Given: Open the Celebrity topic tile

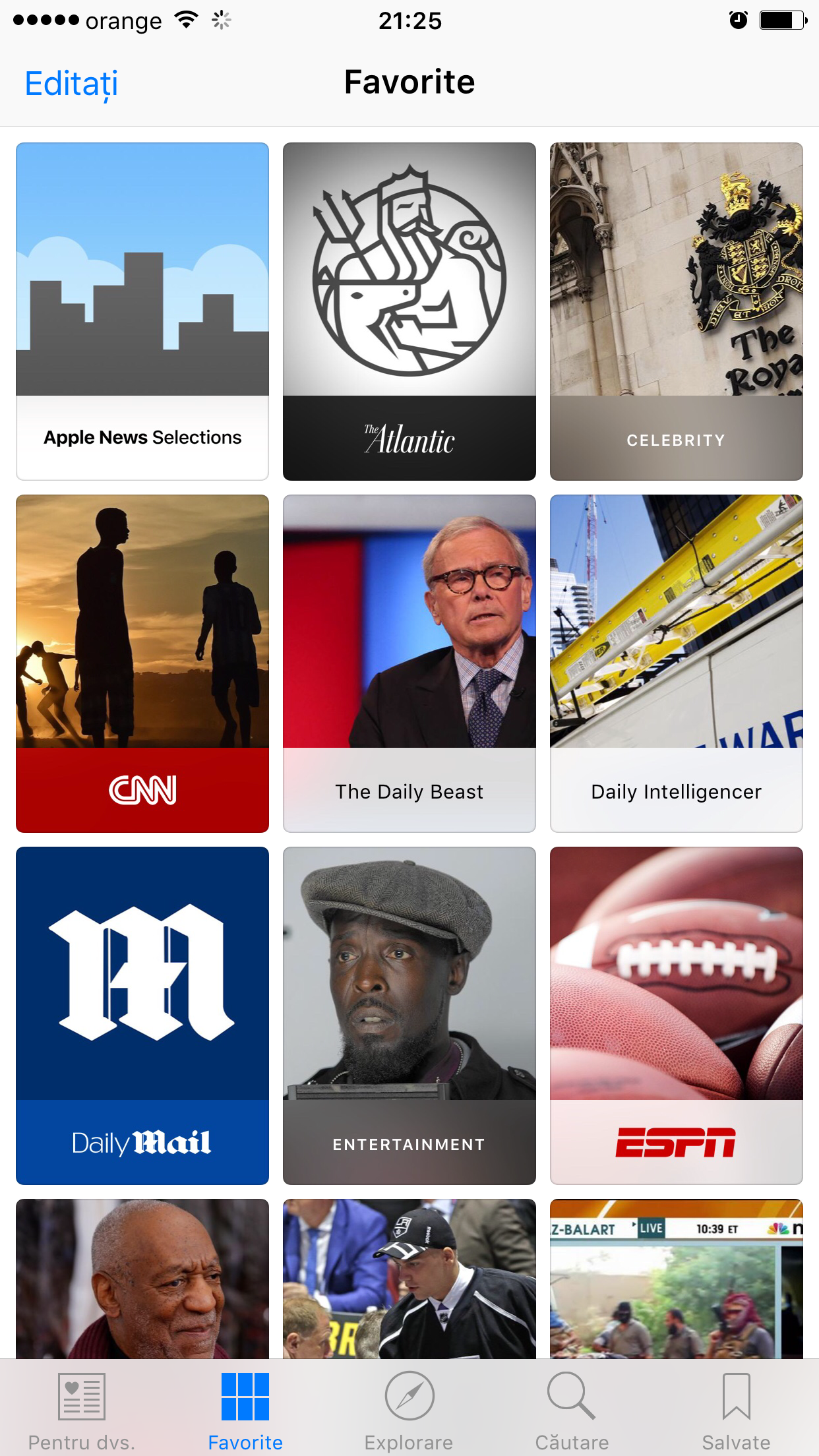Looking at the screenshot, I should tap(676, 311).
